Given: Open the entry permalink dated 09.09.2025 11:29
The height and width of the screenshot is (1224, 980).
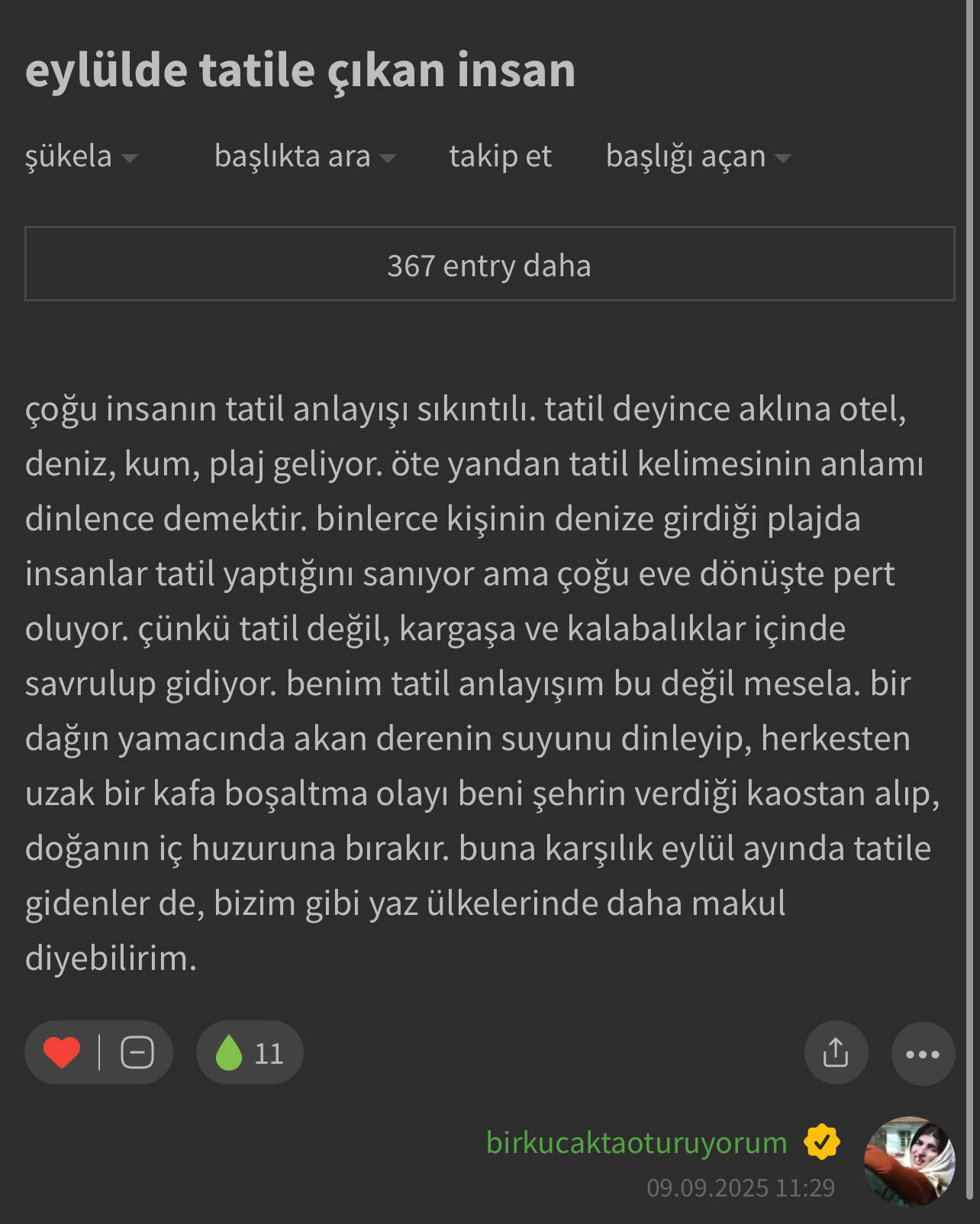Looking at the screenshot, I should point(740,1188).
